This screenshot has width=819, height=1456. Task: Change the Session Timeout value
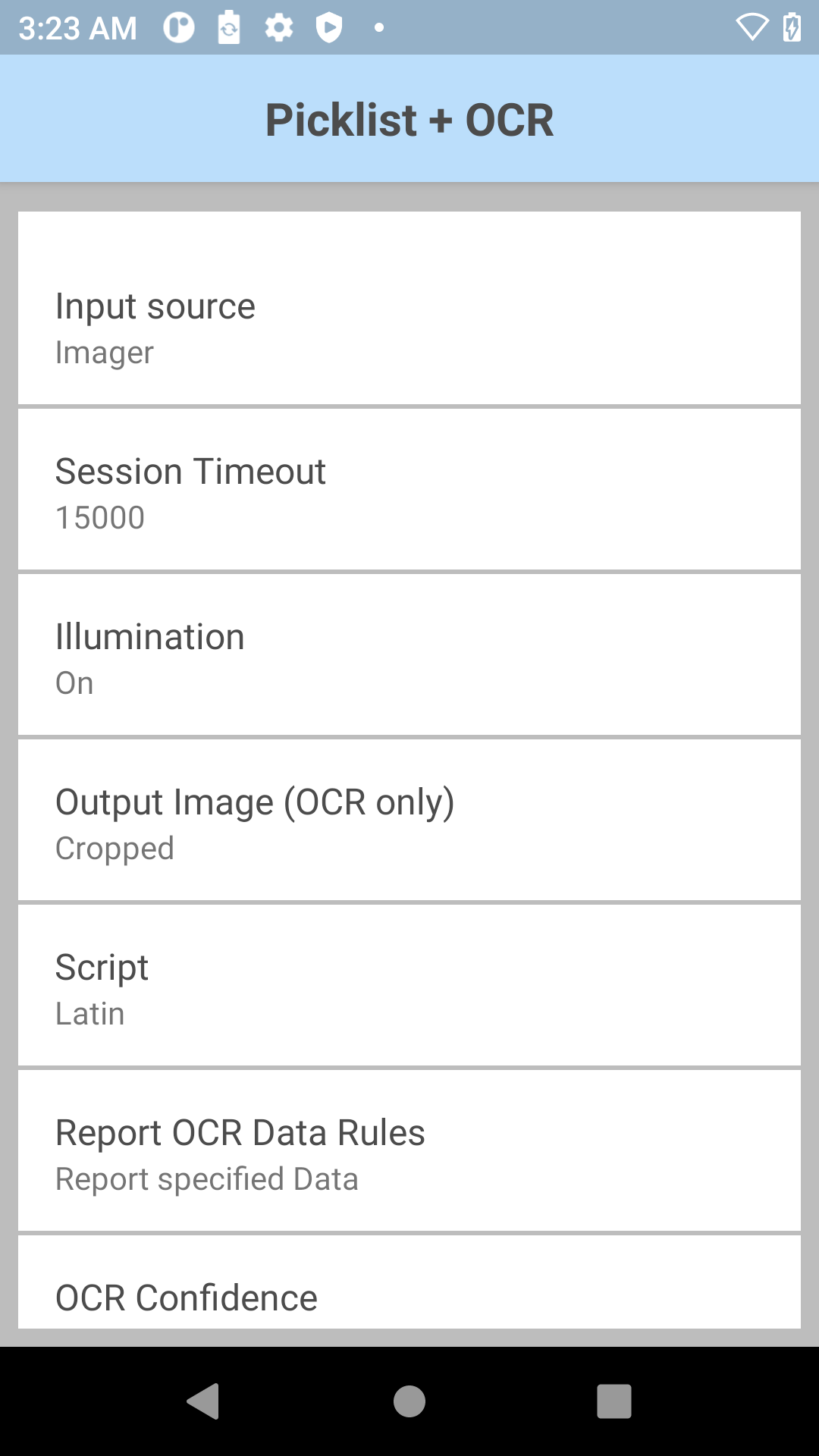(409, 489)
